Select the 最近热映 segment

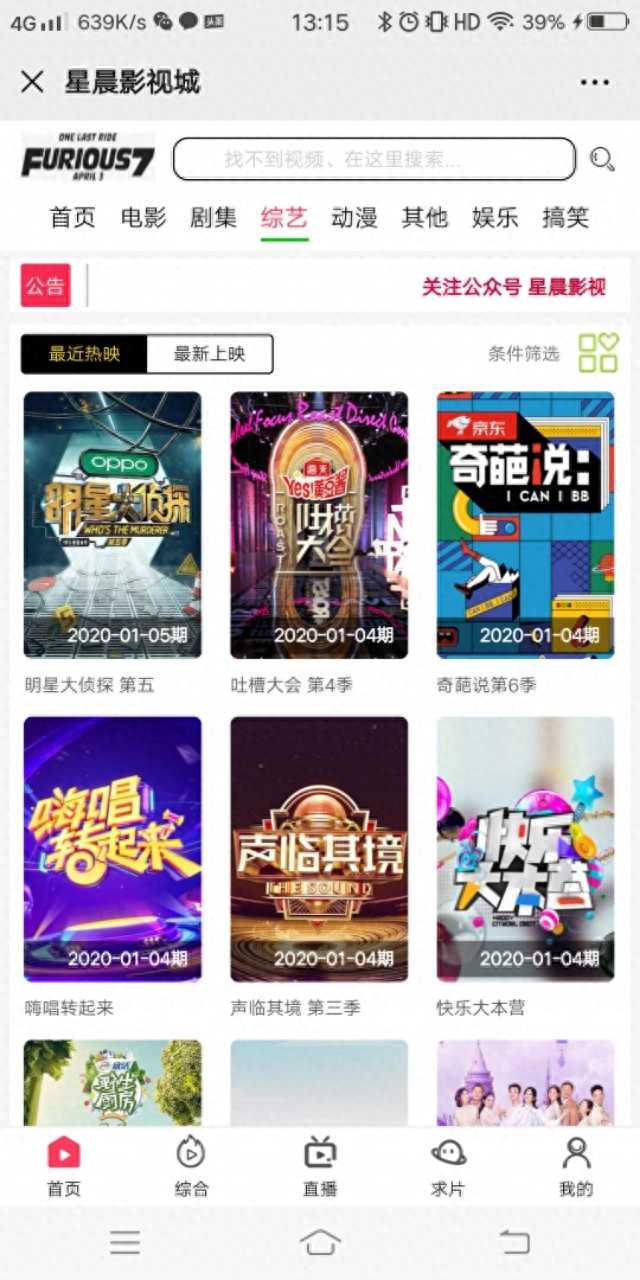85,354
